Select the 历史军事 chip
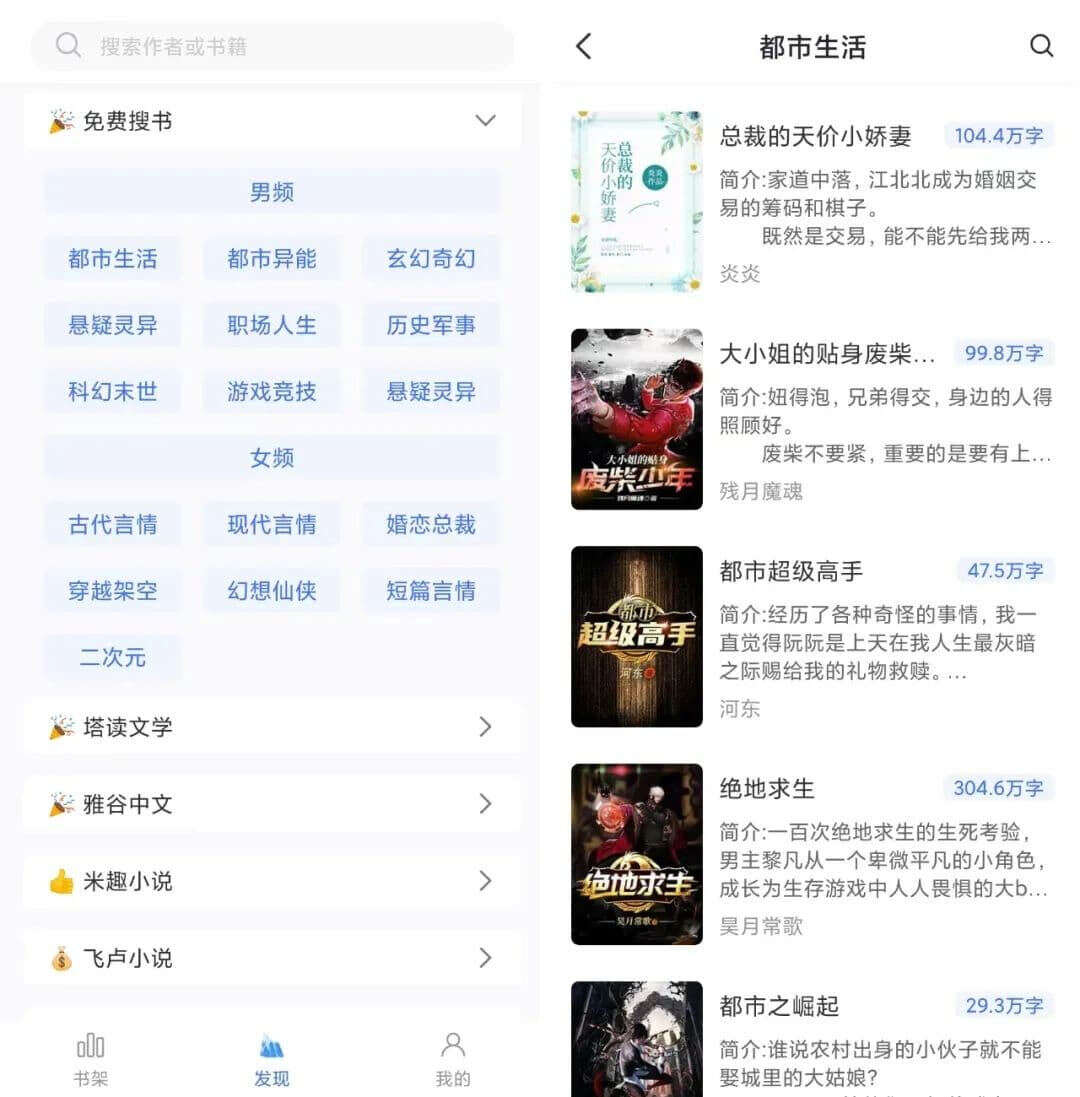Image resolution: width=1080 pixels, height=1097 pixels. tap(431, 325)
